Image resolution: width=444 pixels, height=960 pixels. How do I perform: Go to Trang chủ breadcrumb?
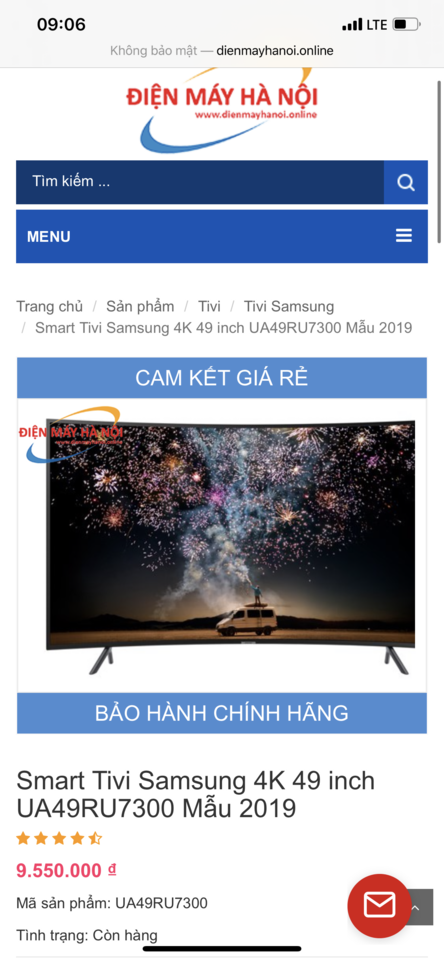50,306
